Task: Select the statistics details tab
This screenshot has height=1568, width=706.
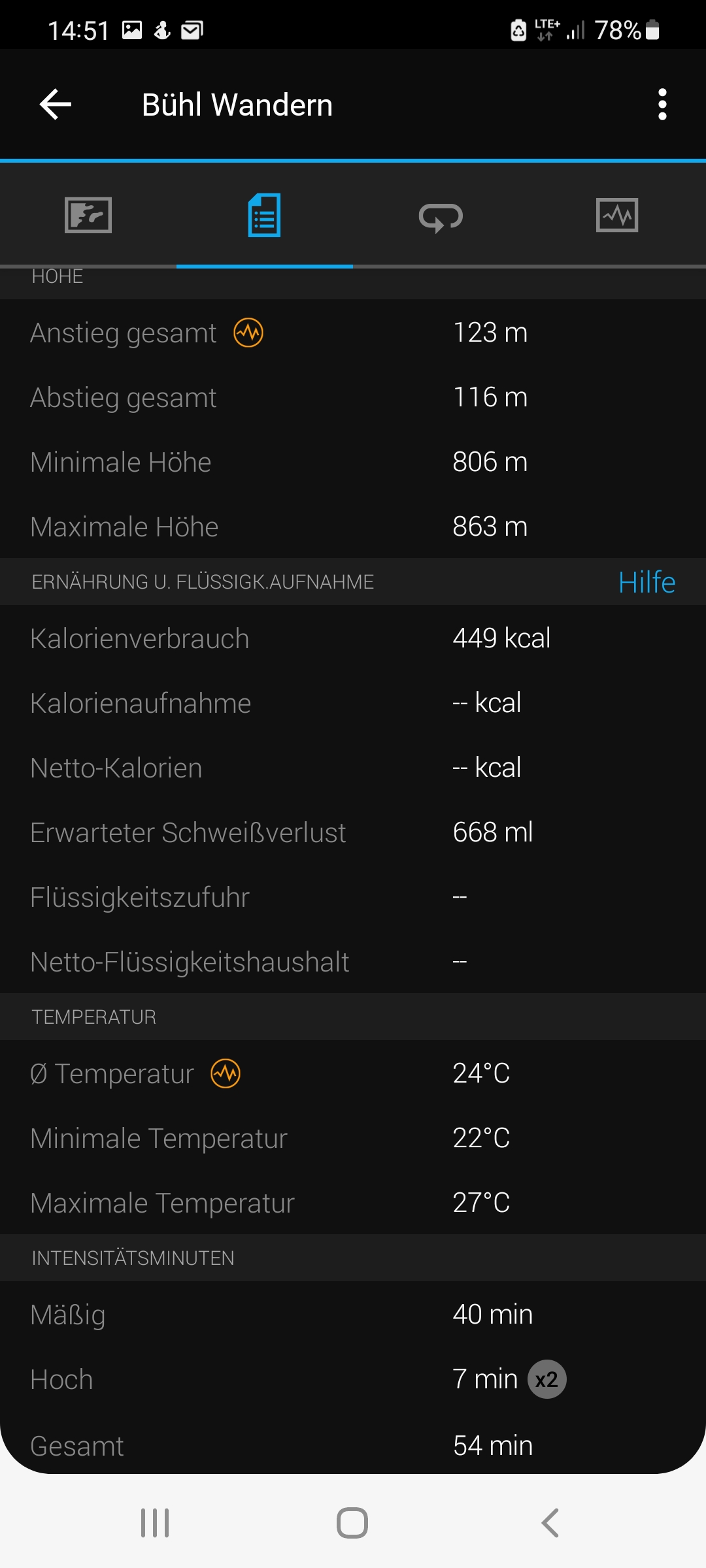Action: coord(264,215)
